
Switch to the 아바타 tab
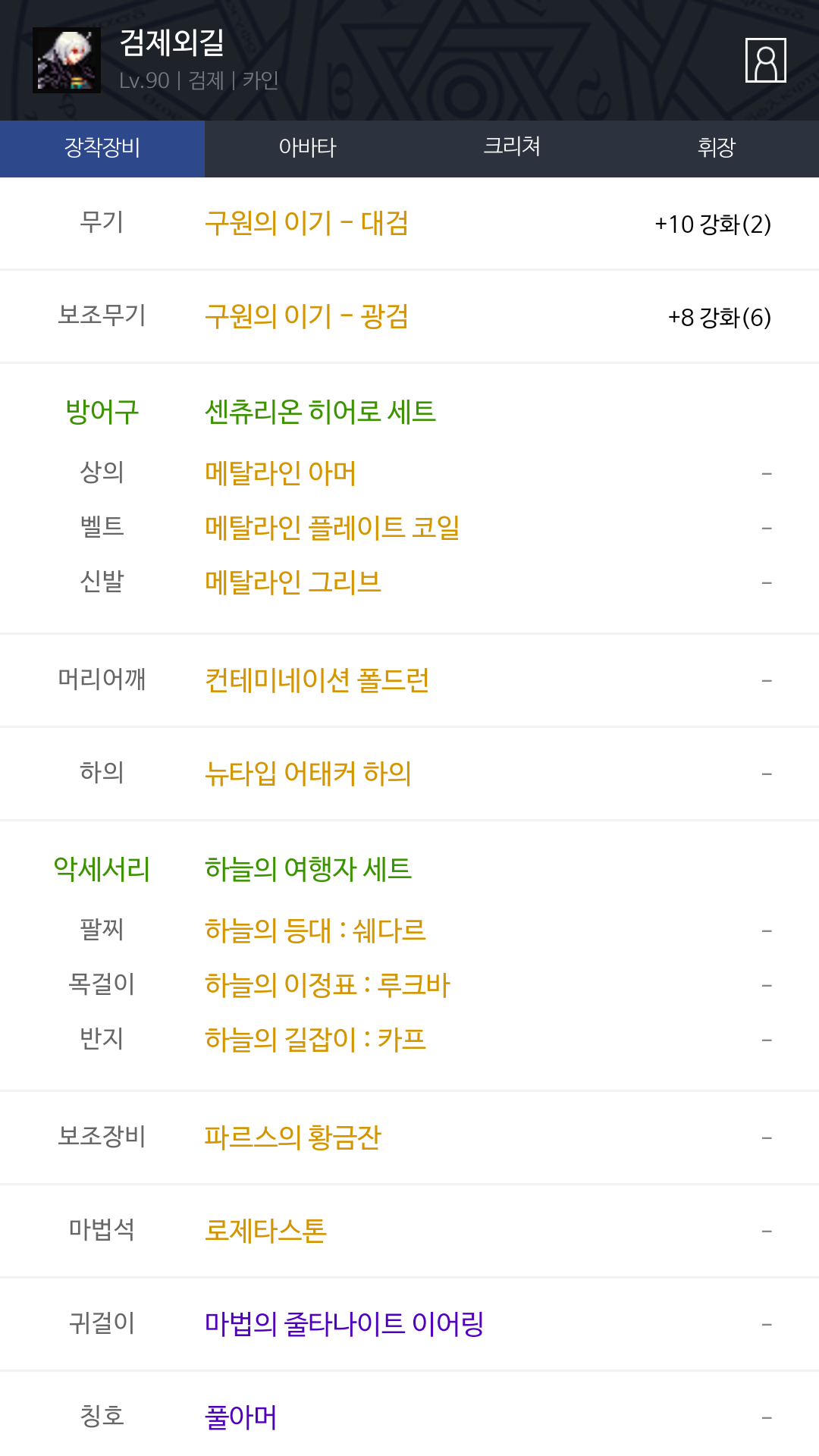(x=307, y=149)
